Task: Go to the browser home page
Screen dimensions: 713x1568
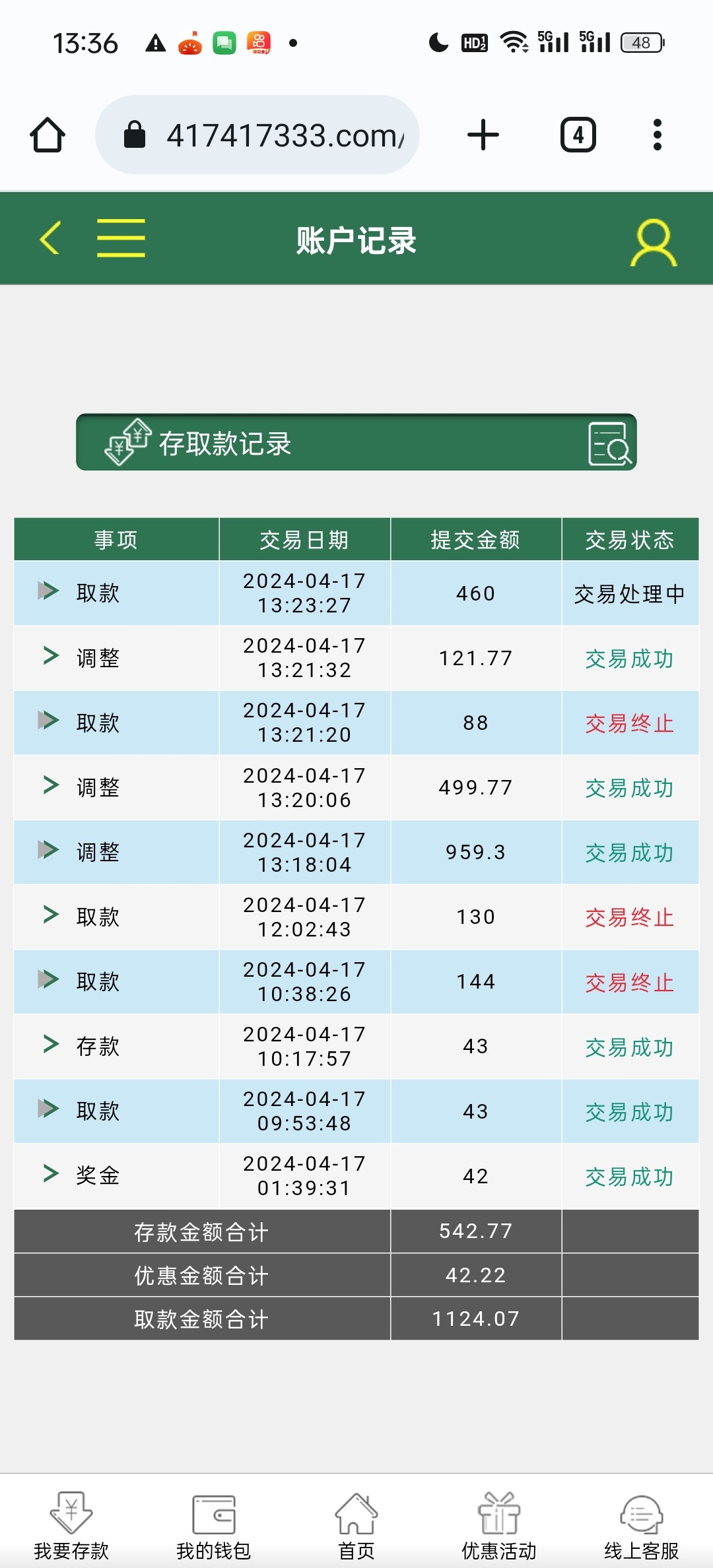Action: pyautogui.click(x=48, y=135)
